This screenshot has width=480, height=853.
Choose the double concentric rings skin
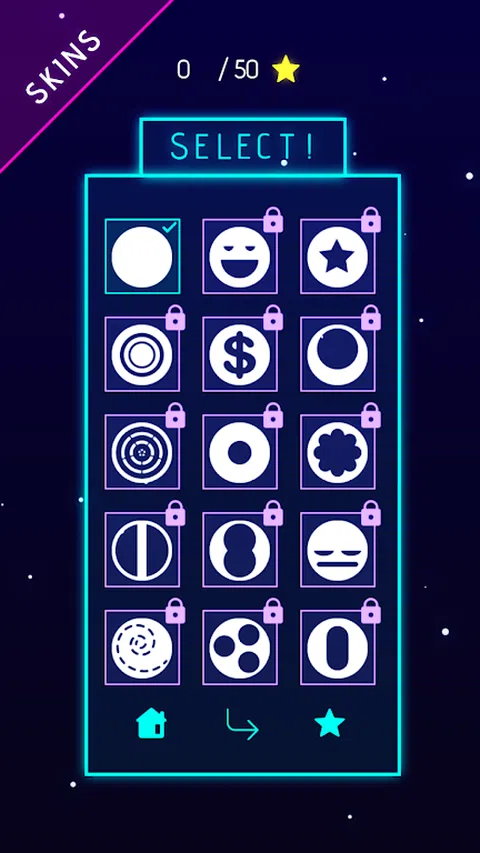tap(142, 354)
